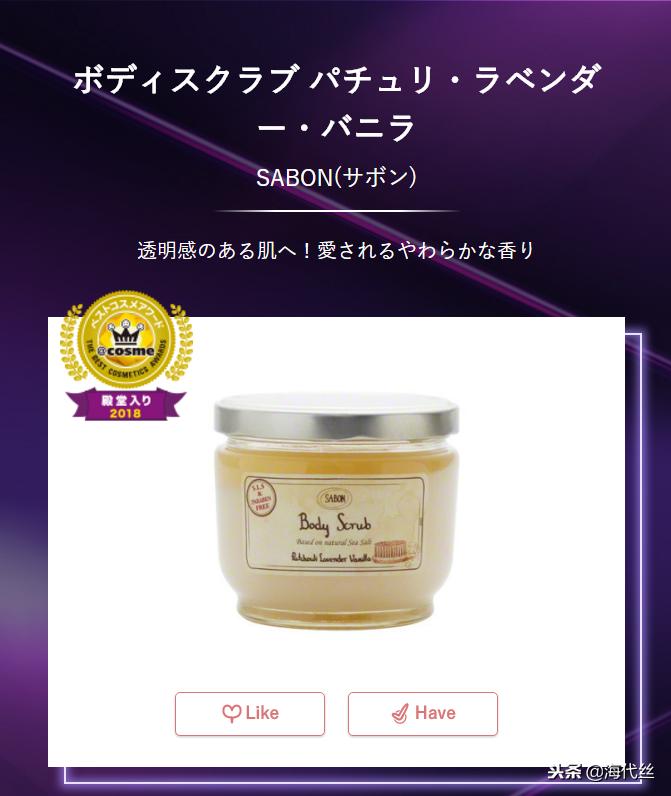The height and width of the screenshot is (796, 671).
Task: Mark the body scrub as Have
Action: point(422,713)
